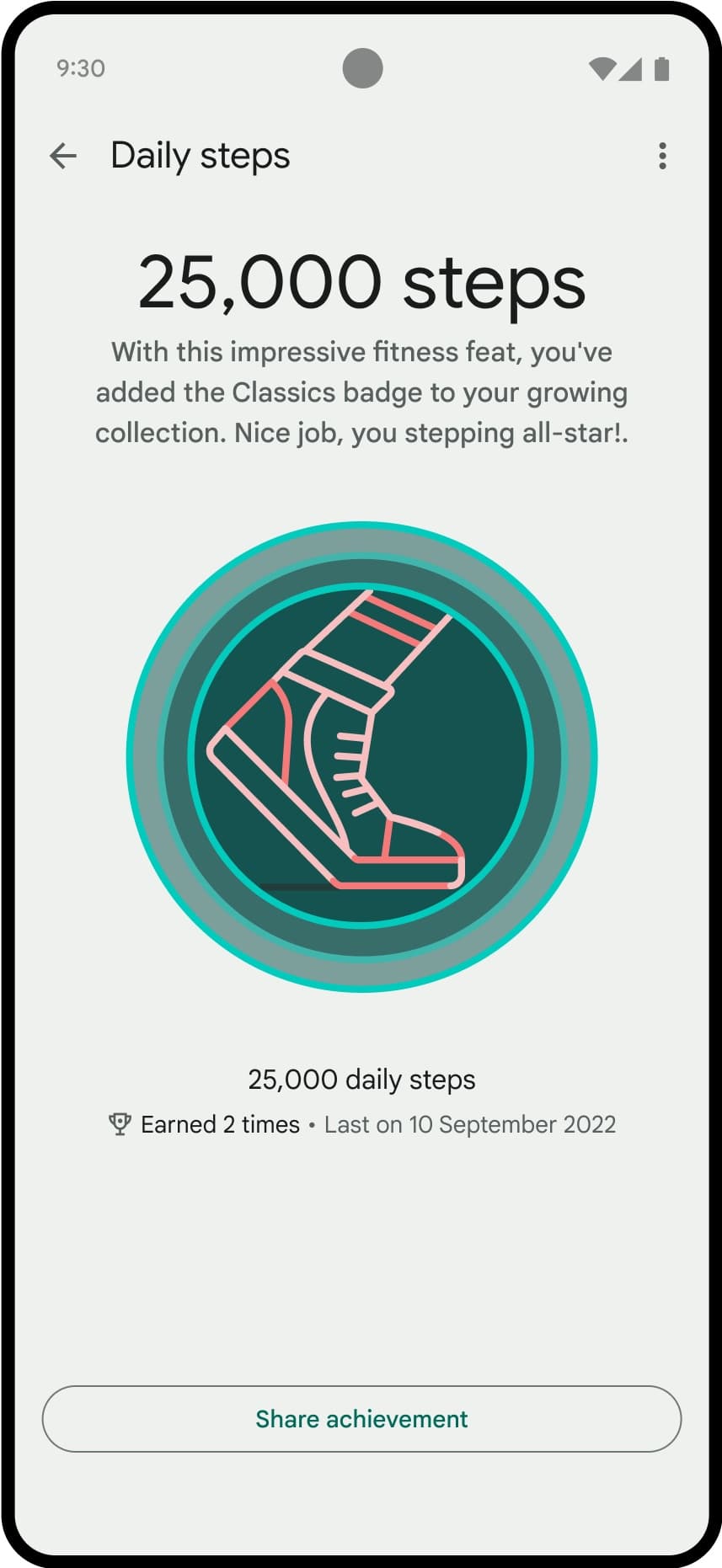
Task: Open the three-dot overflow menu
Action: [x=663, y=155]
